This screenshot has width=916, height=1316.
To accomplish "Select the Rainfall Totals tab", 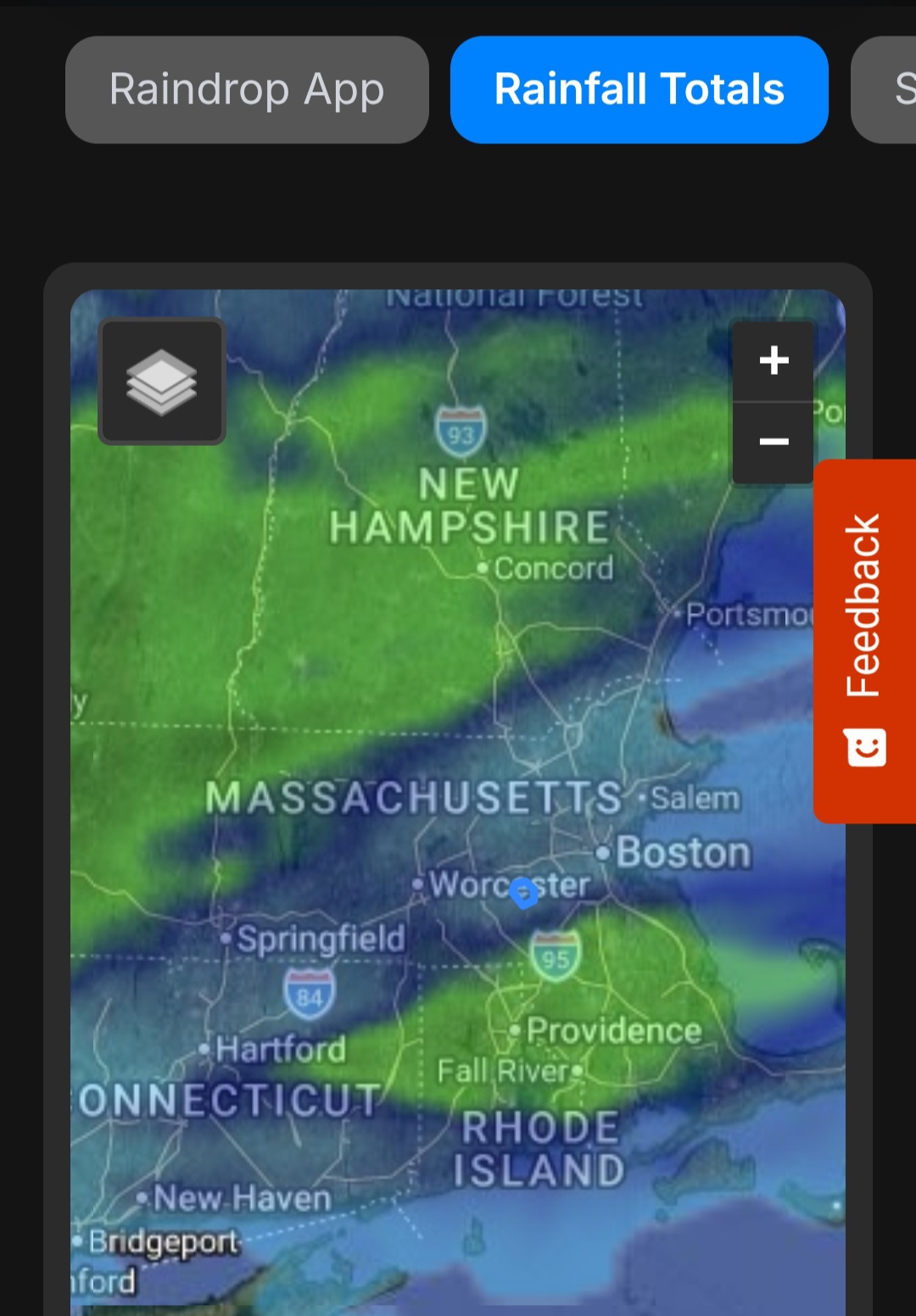I will 639,90.
